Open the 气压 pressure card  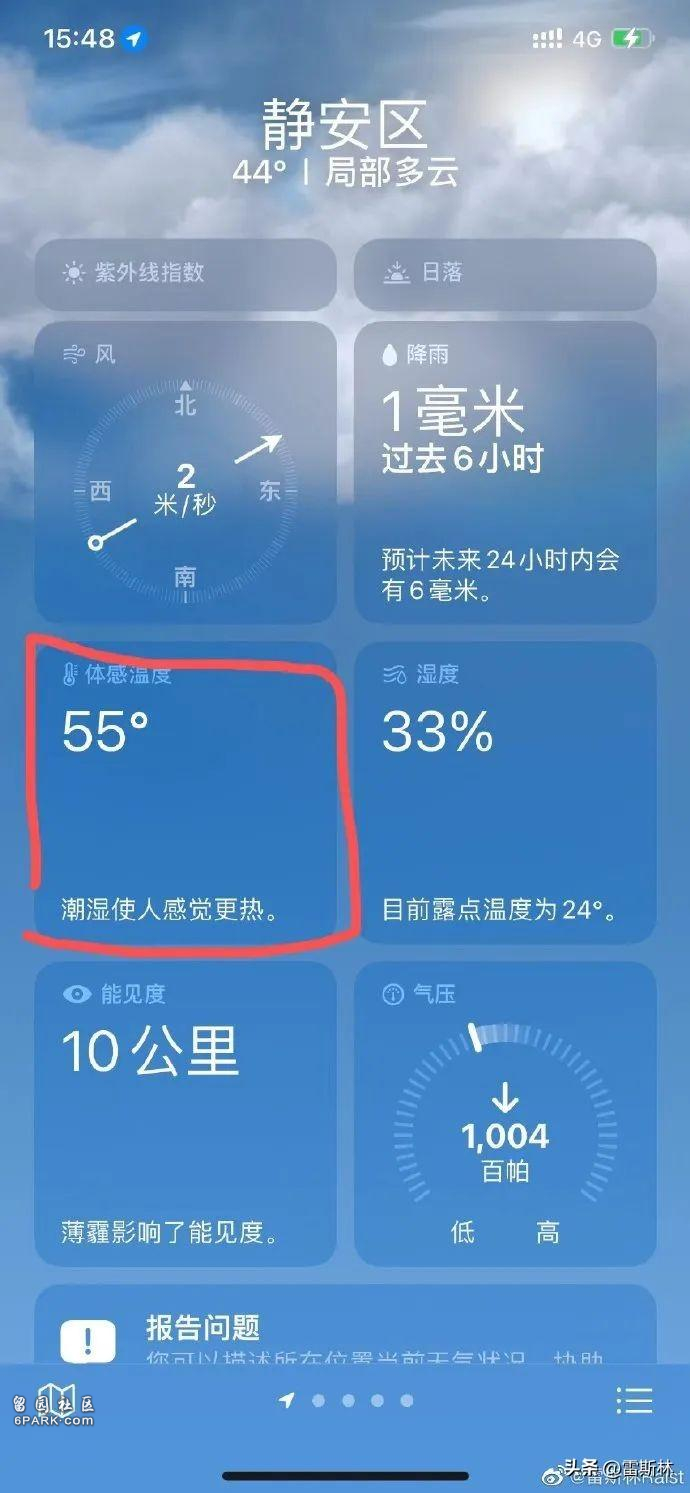pyautogui.click(x=505, y=1112)
